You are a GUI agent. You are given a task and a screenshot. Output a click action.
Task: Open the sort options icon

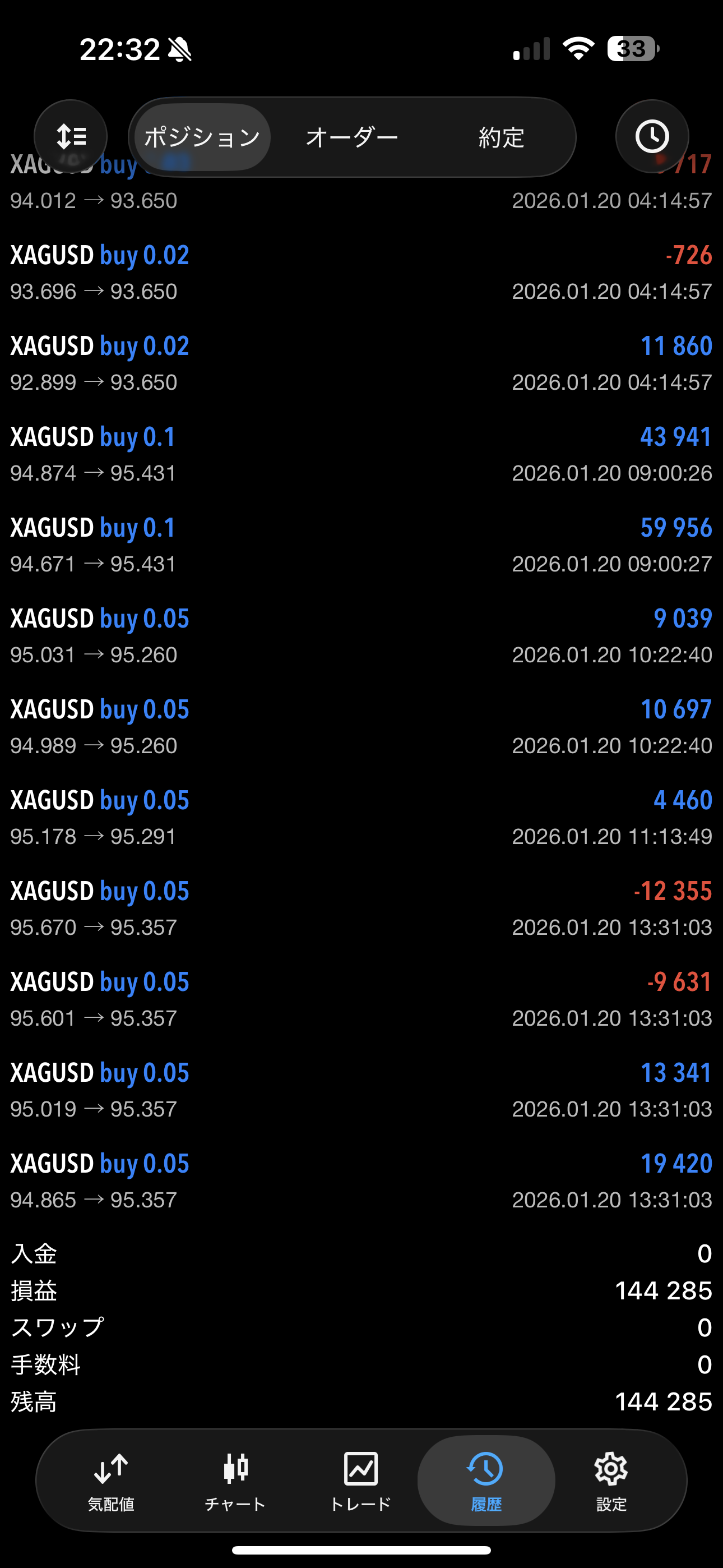71,136
